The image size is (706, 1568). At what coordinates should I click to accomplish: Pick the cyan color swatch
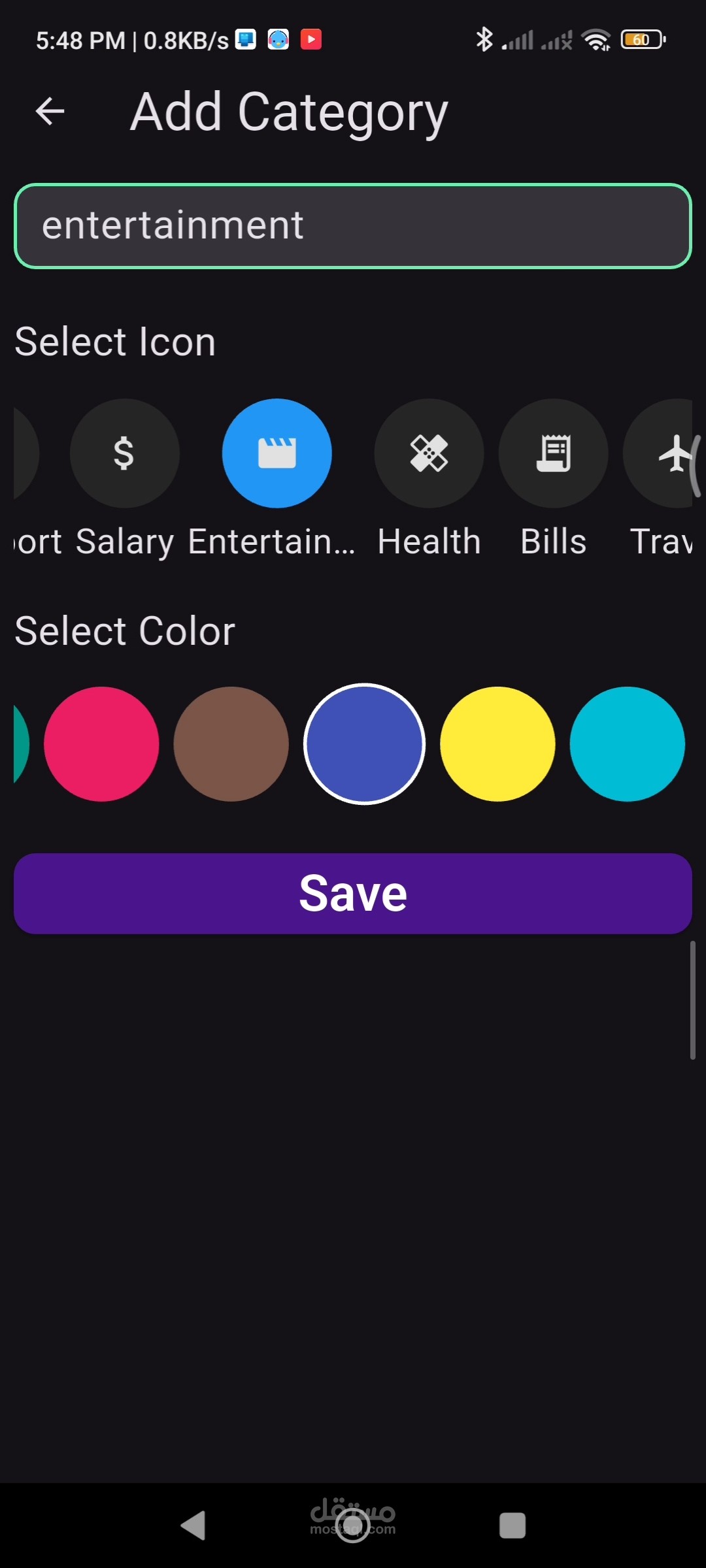pyautogui.click(x=627, y=744)
